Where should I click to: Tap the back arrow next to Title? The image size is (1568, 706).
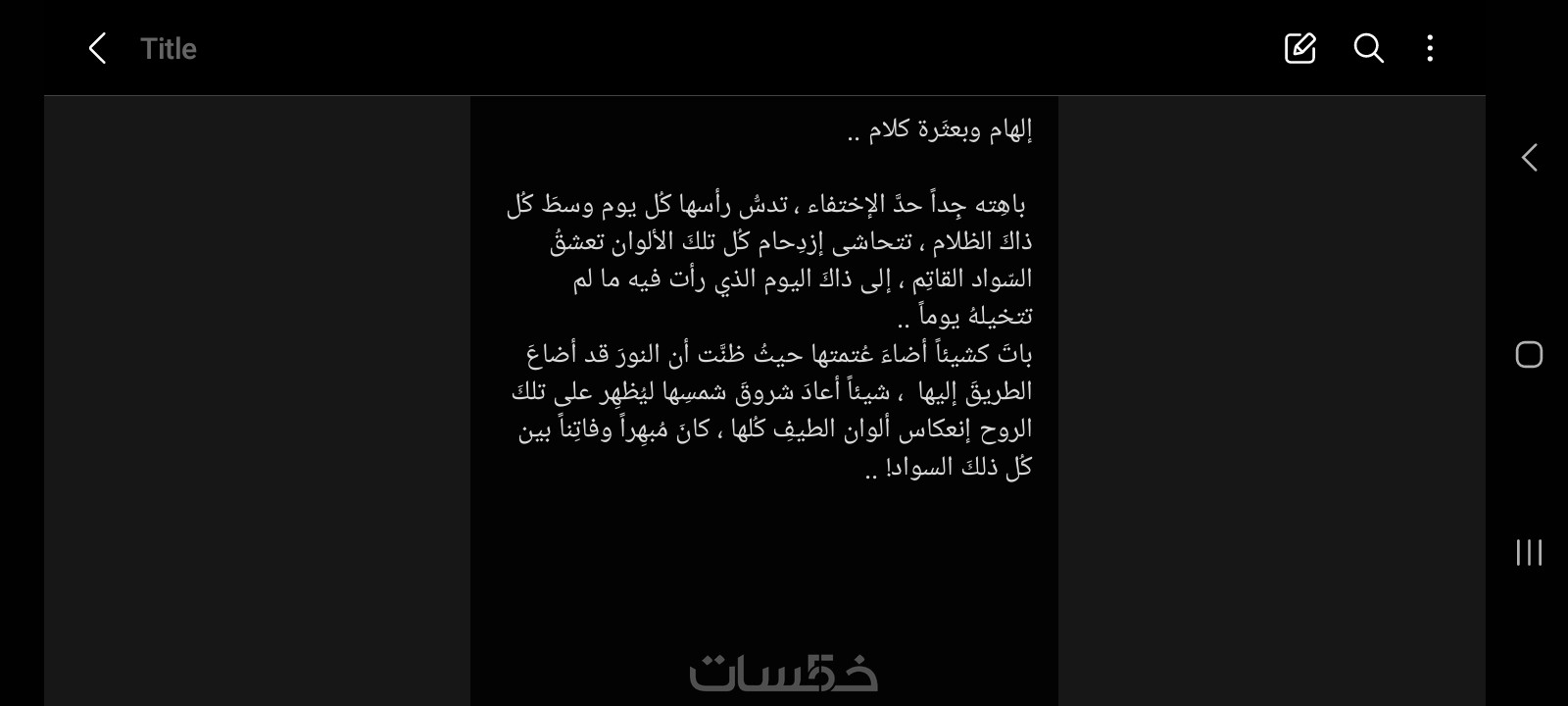point(97,48)
